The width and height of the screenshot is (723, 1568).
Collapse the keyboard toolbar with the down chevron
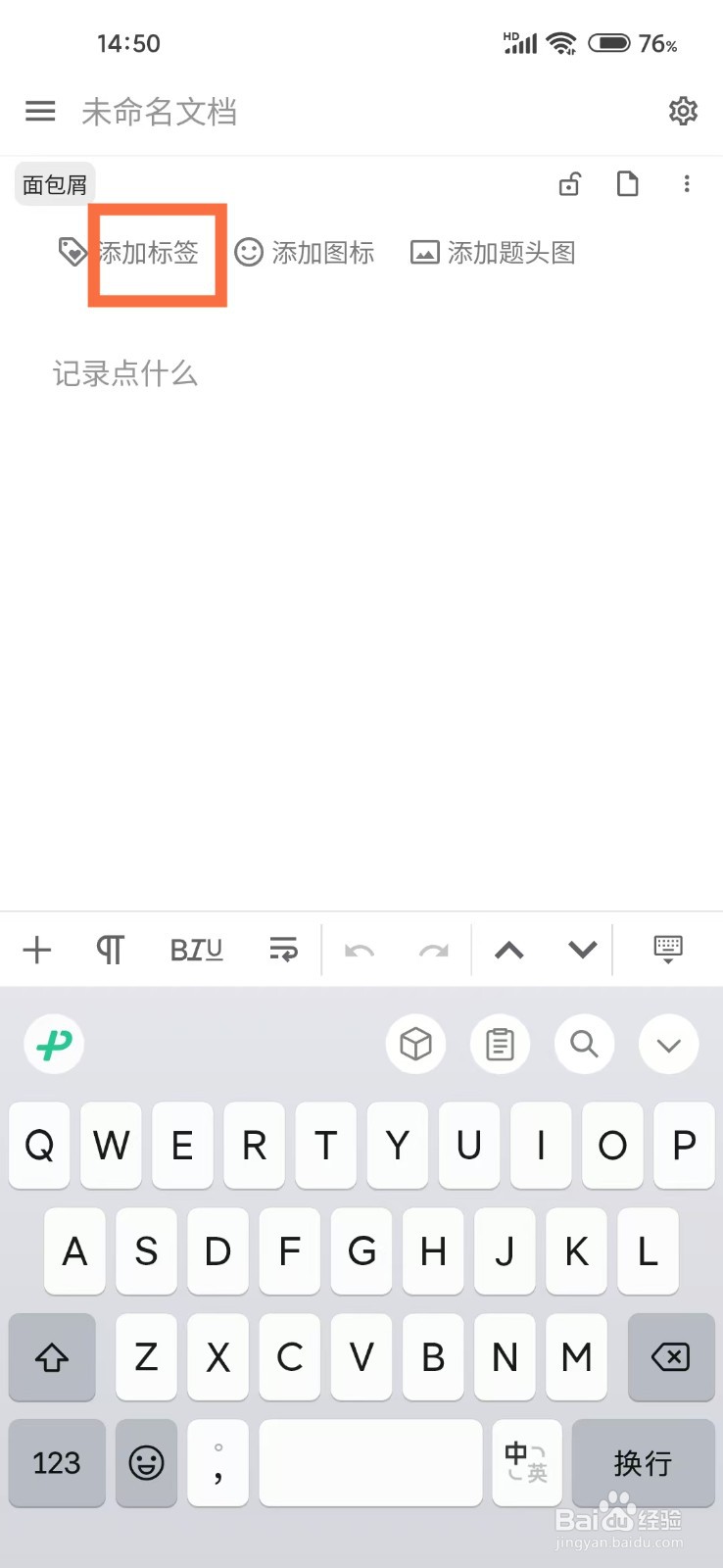click(668, 1045)
